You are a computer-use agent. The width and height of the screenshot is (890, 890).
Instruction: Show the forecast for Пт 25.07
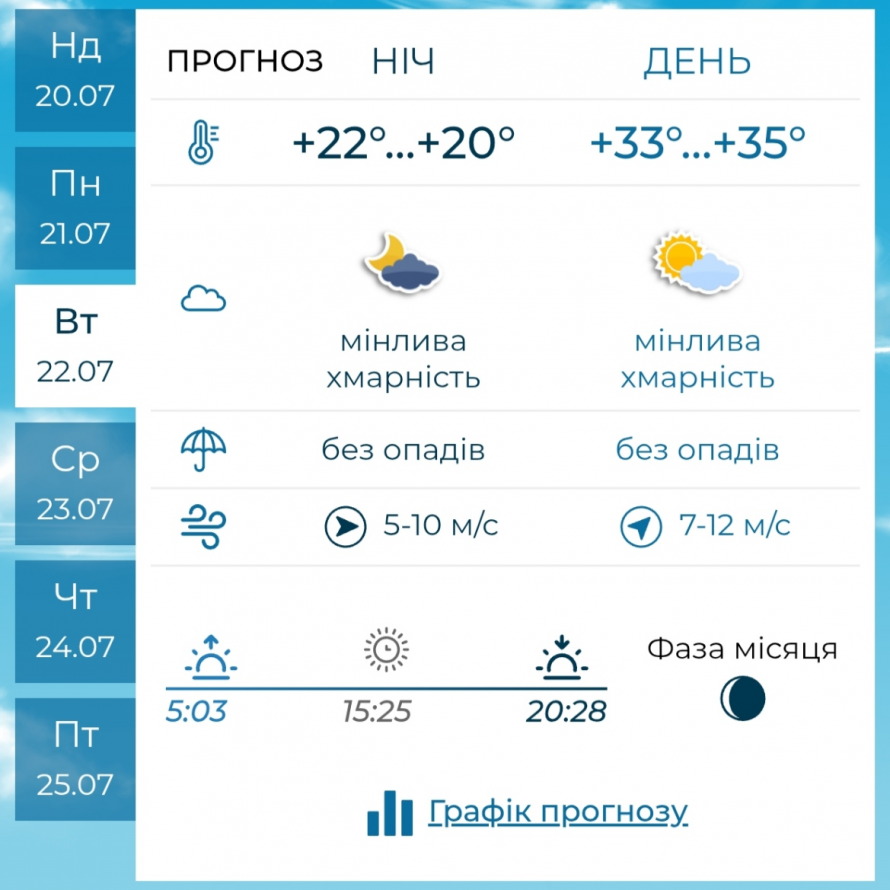click(x=75, y=759)
